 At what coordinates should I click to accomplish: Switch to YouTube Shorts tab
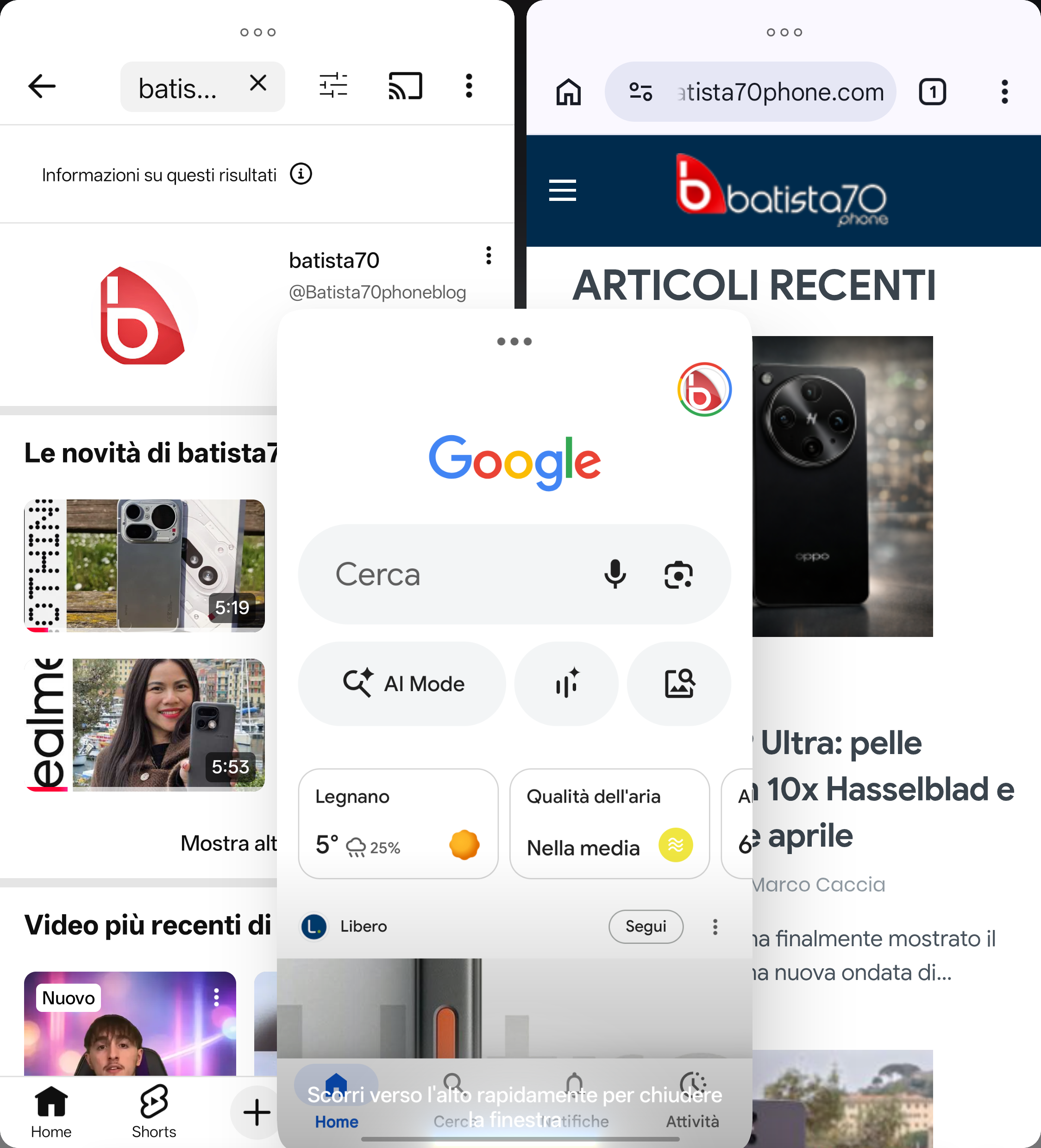[154, 1111]
